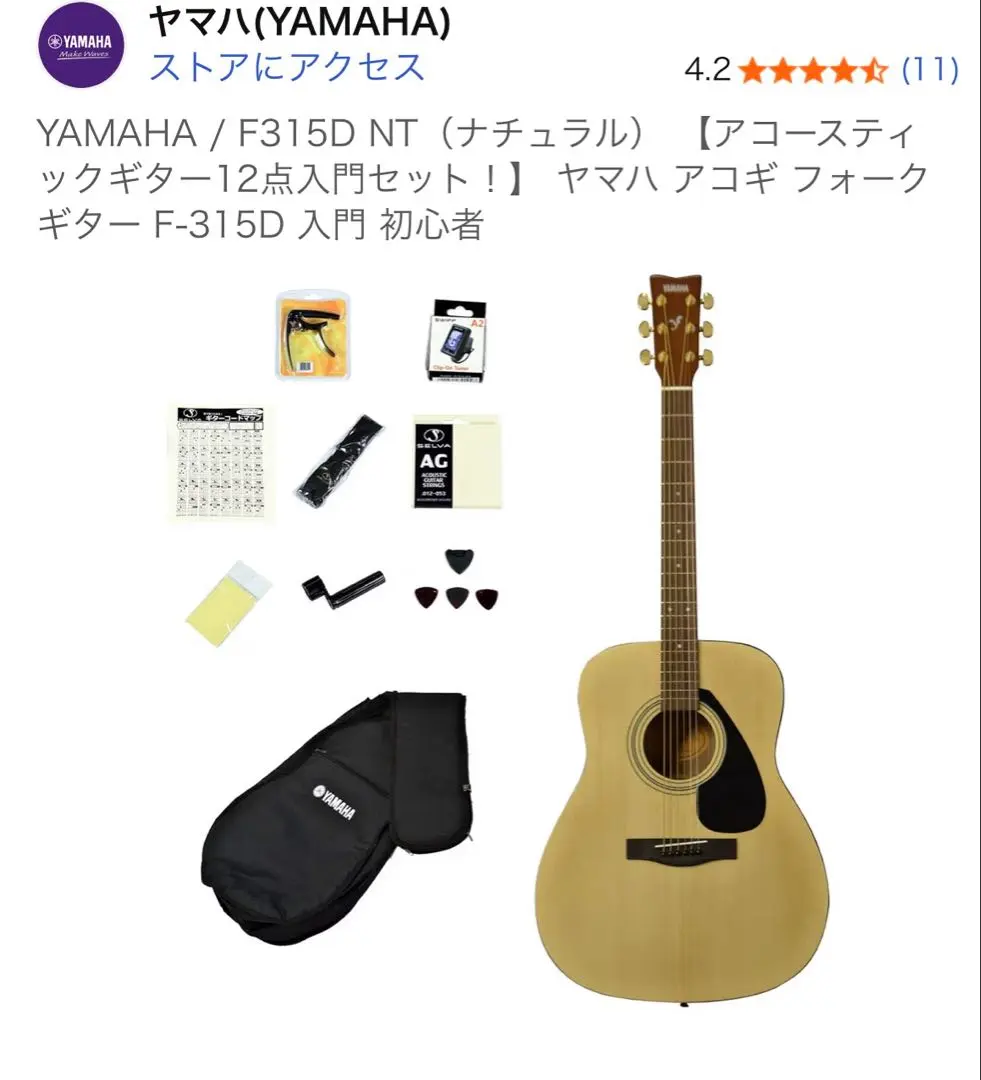
Task: Click the YAMAHA circular store logo
Action: click(x=85, y=42)
